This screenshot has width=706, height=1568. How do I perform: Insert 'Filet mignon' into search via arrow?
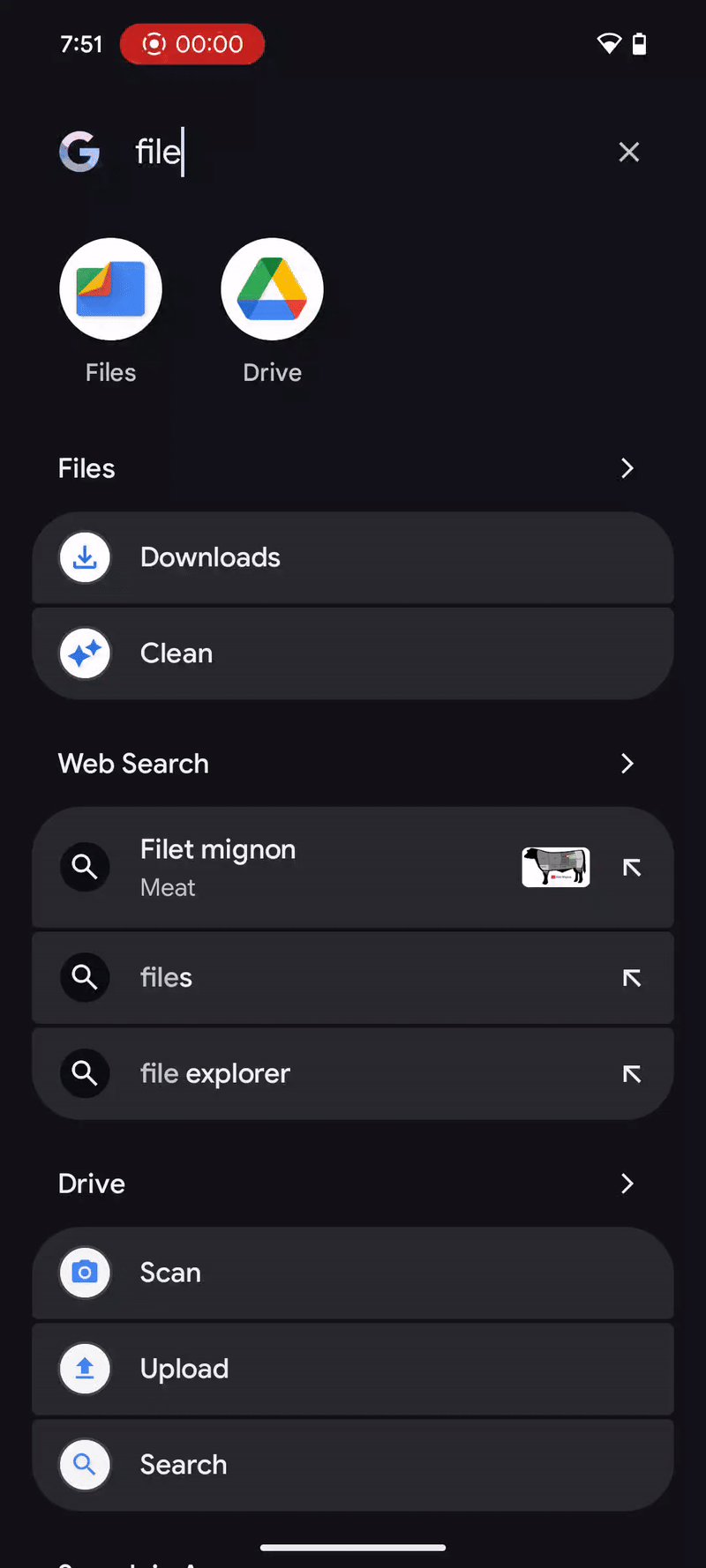632,868
